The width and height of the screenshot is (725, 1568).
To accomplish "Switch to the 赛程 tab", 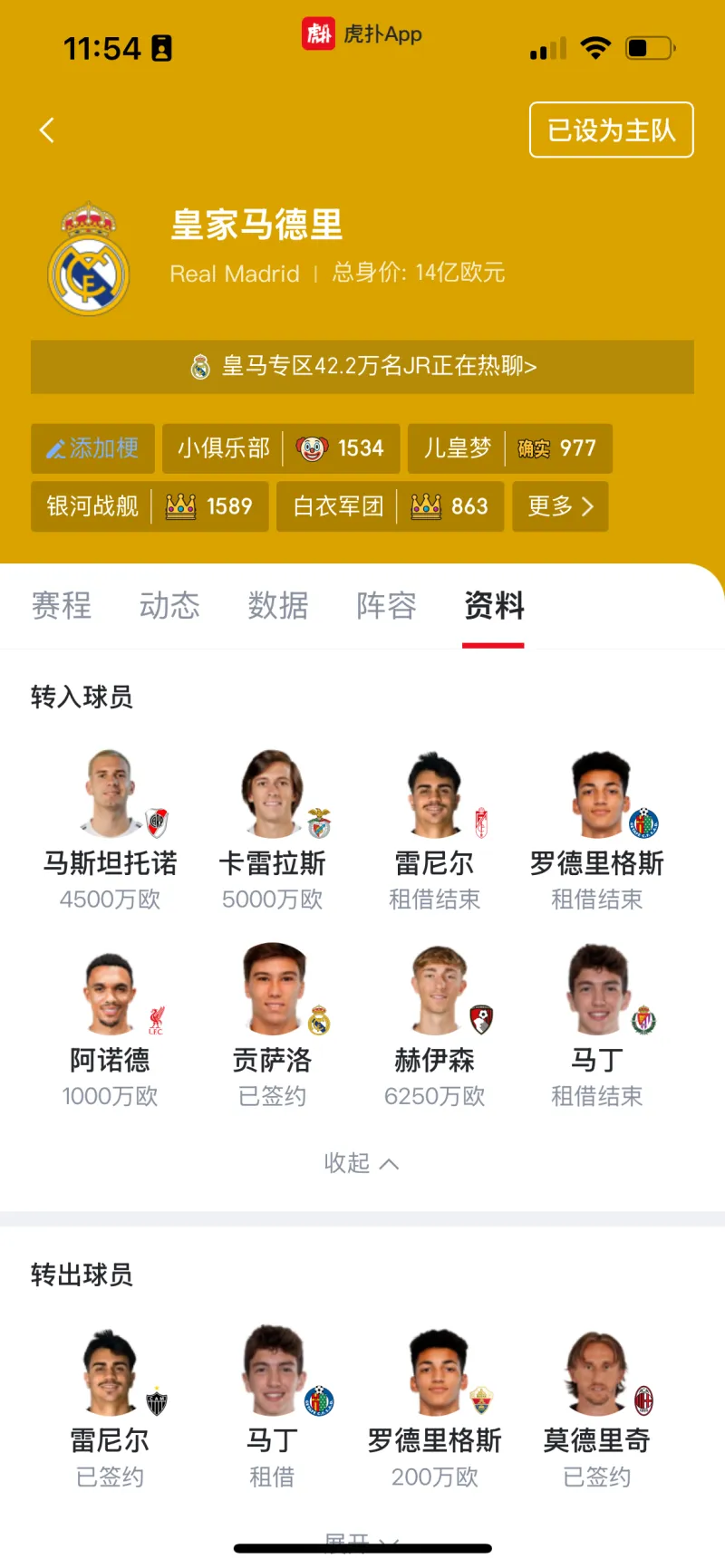I will click(x=62, y=605).
